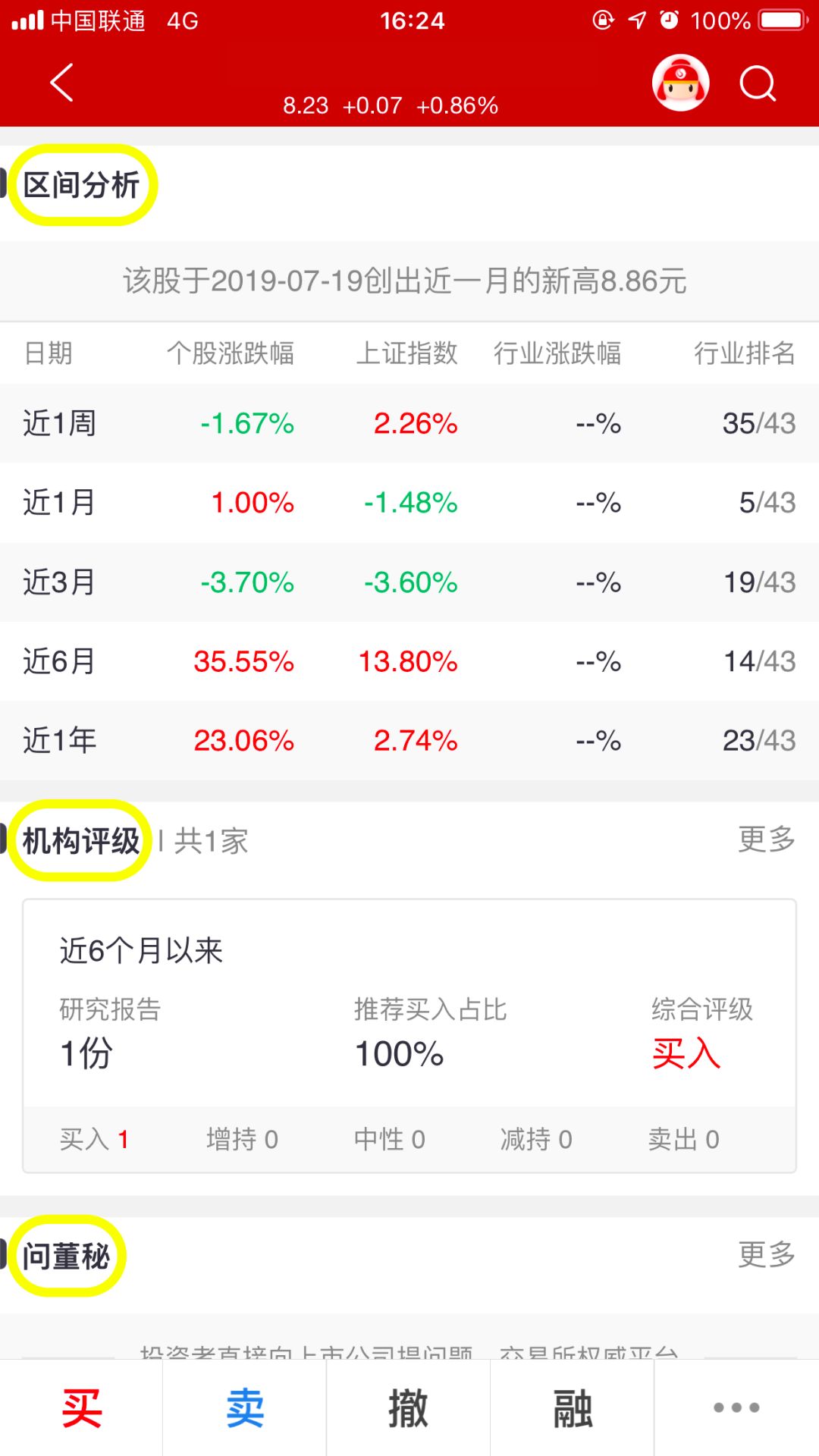The width and height of the screenshot is (819, 1456).
Task: Open the three-dot more menu
Action: click(x=736, y=1408)
